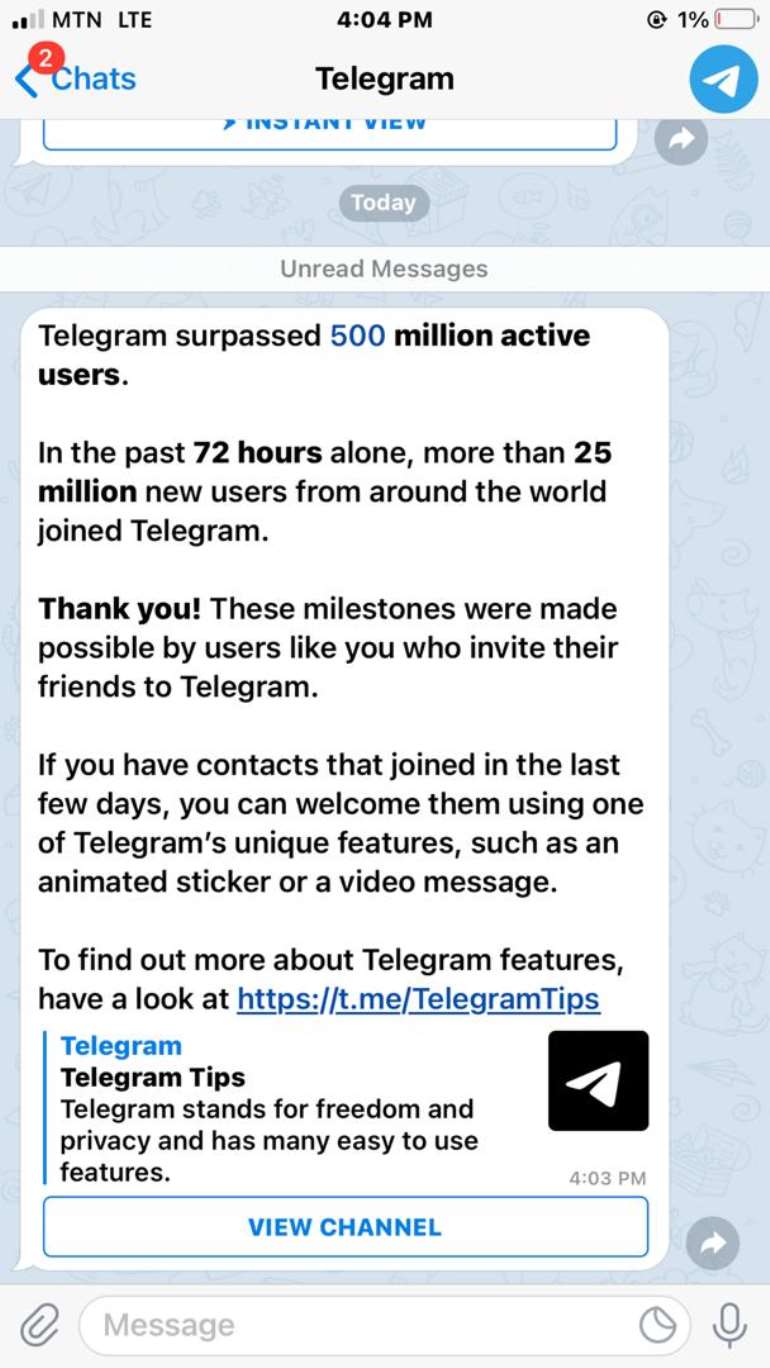
Task: Forward the Instant View message
Action: [x=681, y=140]
